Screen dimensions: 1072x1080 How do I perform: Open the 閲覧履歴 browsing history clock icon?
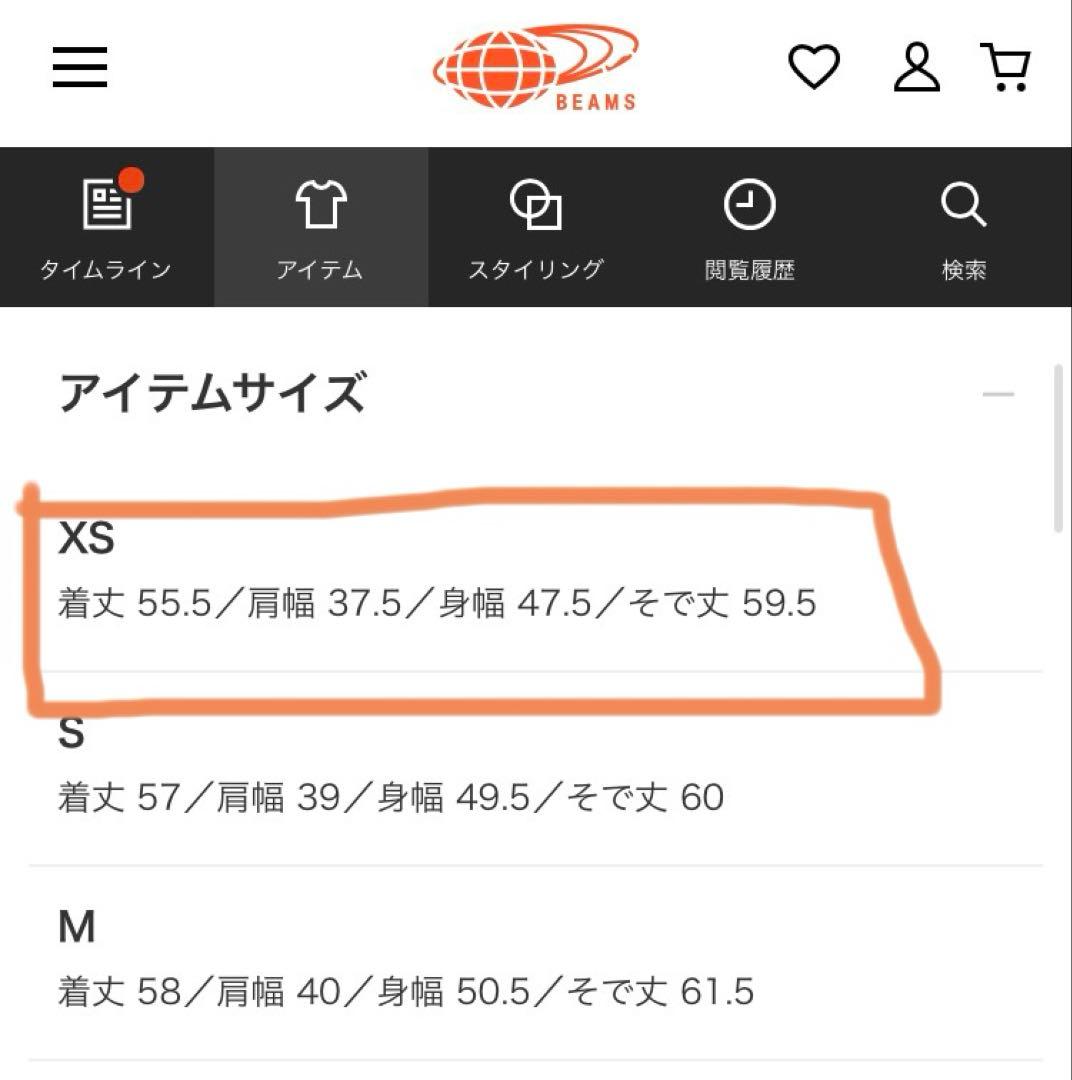[752, 204]
